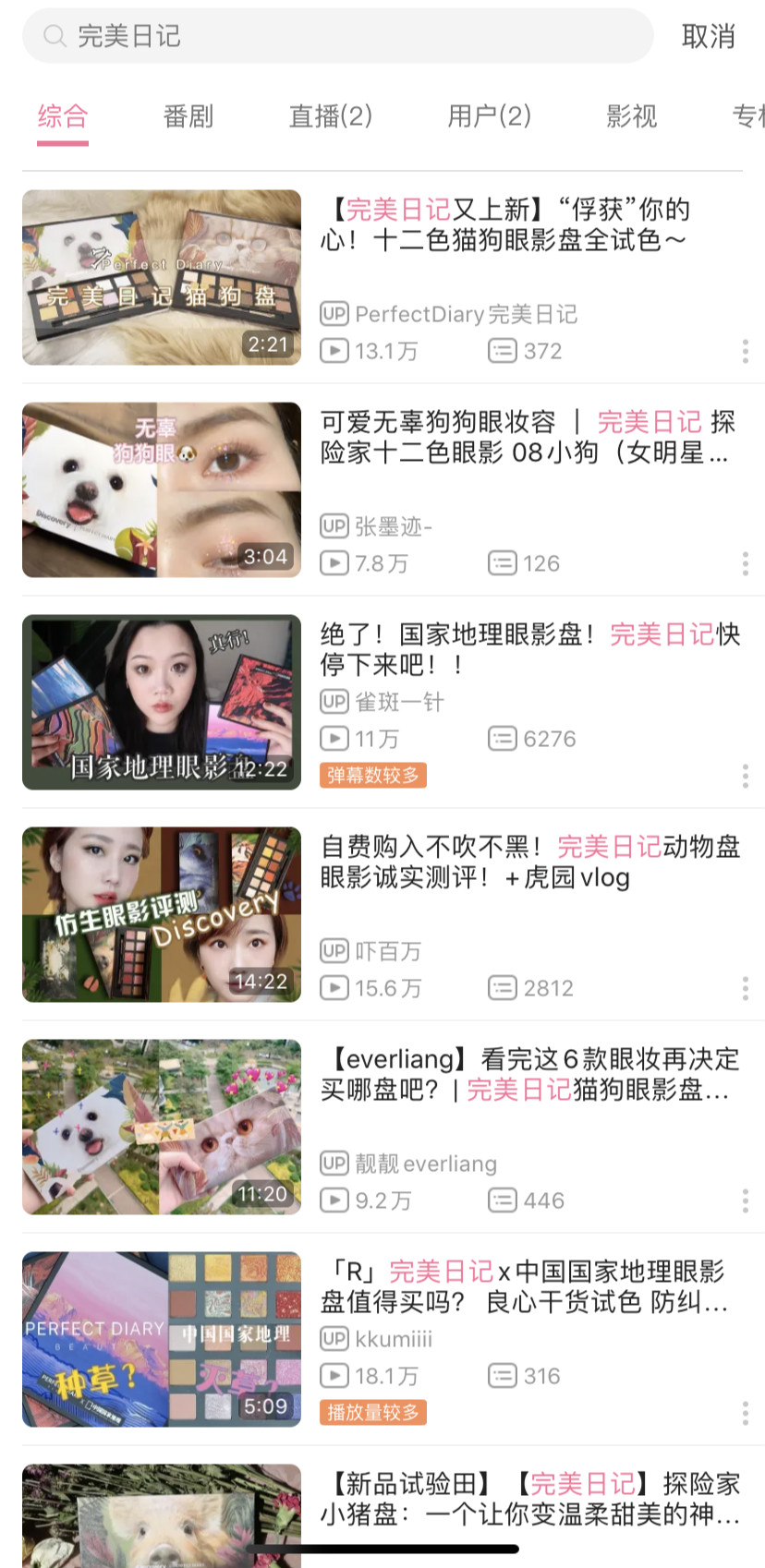The image size is (765, 1568).
Task: Open the 十二色猫狗眼影盘全试色 video
Action: pos(504,224)
